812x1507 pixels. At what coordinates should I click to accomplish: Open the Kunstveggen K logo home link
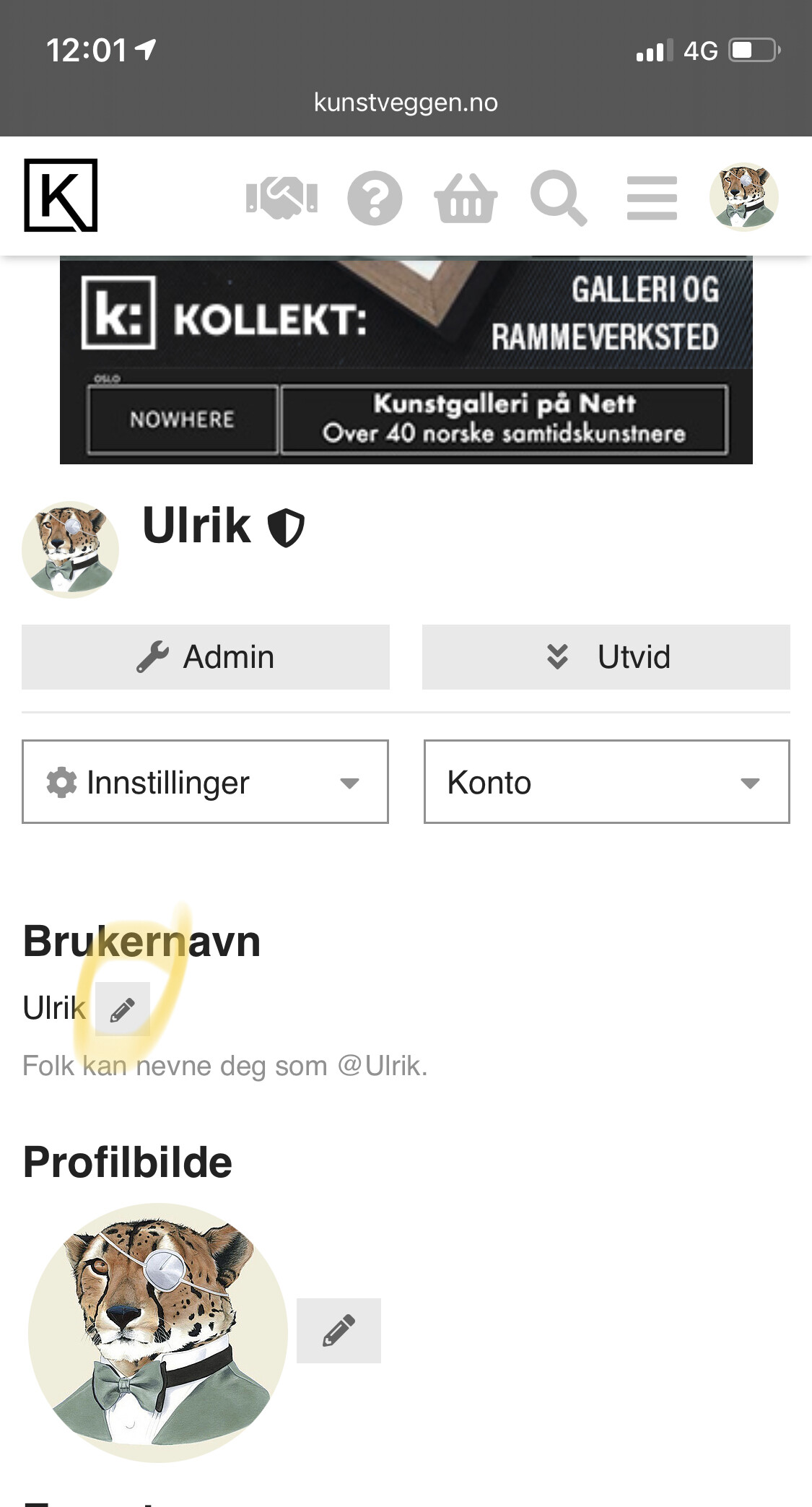(61, 195)
